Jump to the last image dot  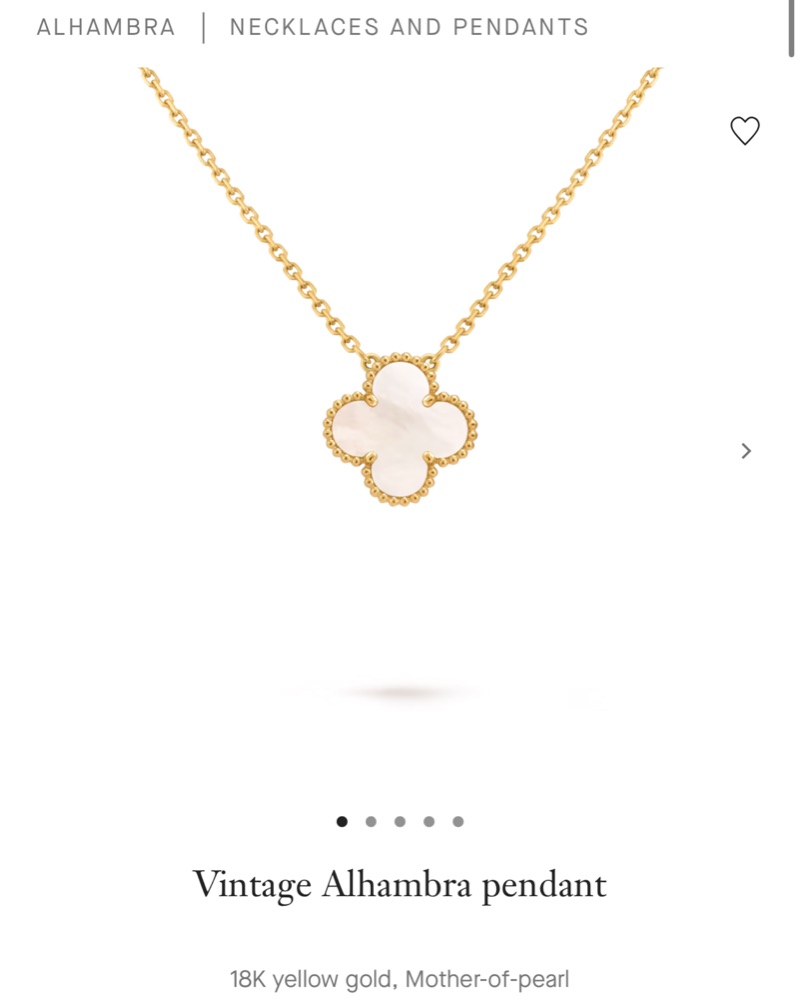click(x=458, y=822)
